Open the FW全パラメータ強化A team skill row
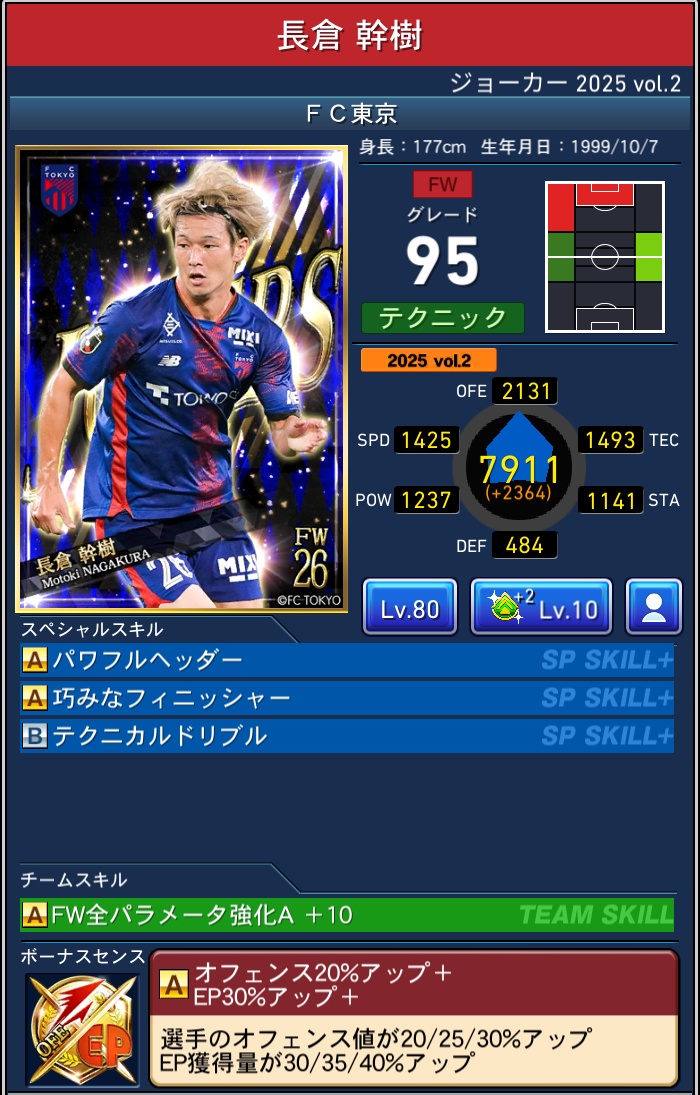Image resolution: width=700 pixels, height=1095 pixels. [346, 914]
